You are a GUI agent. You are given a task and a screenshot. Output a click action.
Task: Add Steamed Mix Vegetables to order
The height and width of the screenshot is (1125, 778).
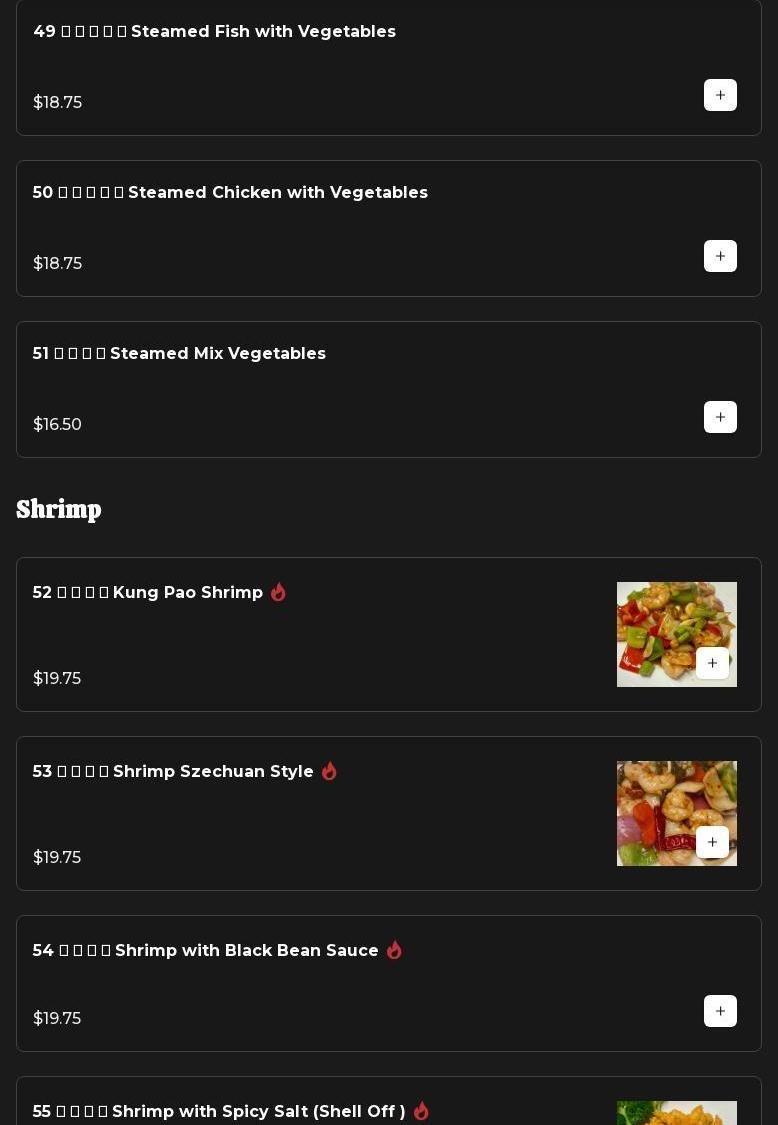click(720, 417)
